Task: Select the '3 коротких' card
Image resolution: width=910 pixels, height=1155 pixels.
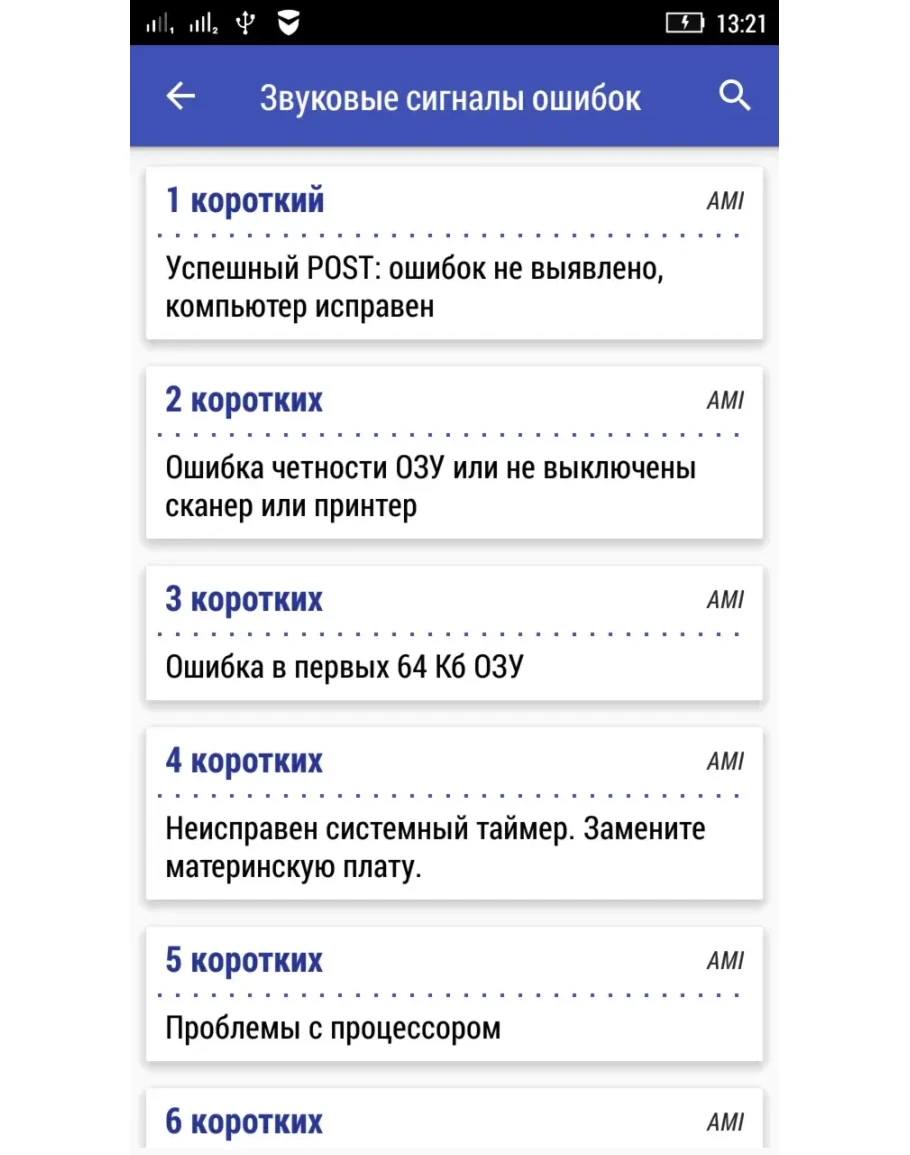Action: tap(454, 634)
